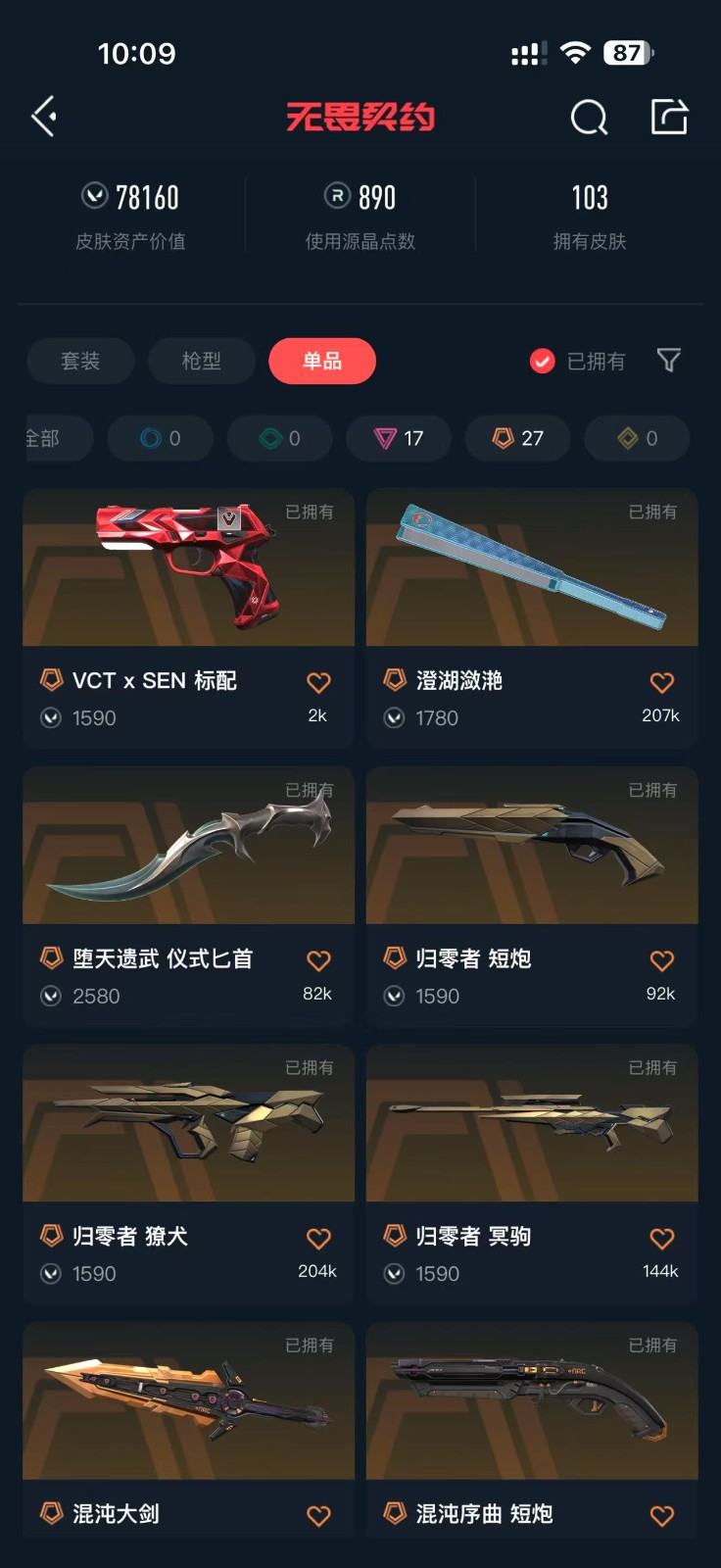This screenshot has height=1568, width=721.
Task: Filter by the pink tier chip showing 17
Action: click(399, 438)
